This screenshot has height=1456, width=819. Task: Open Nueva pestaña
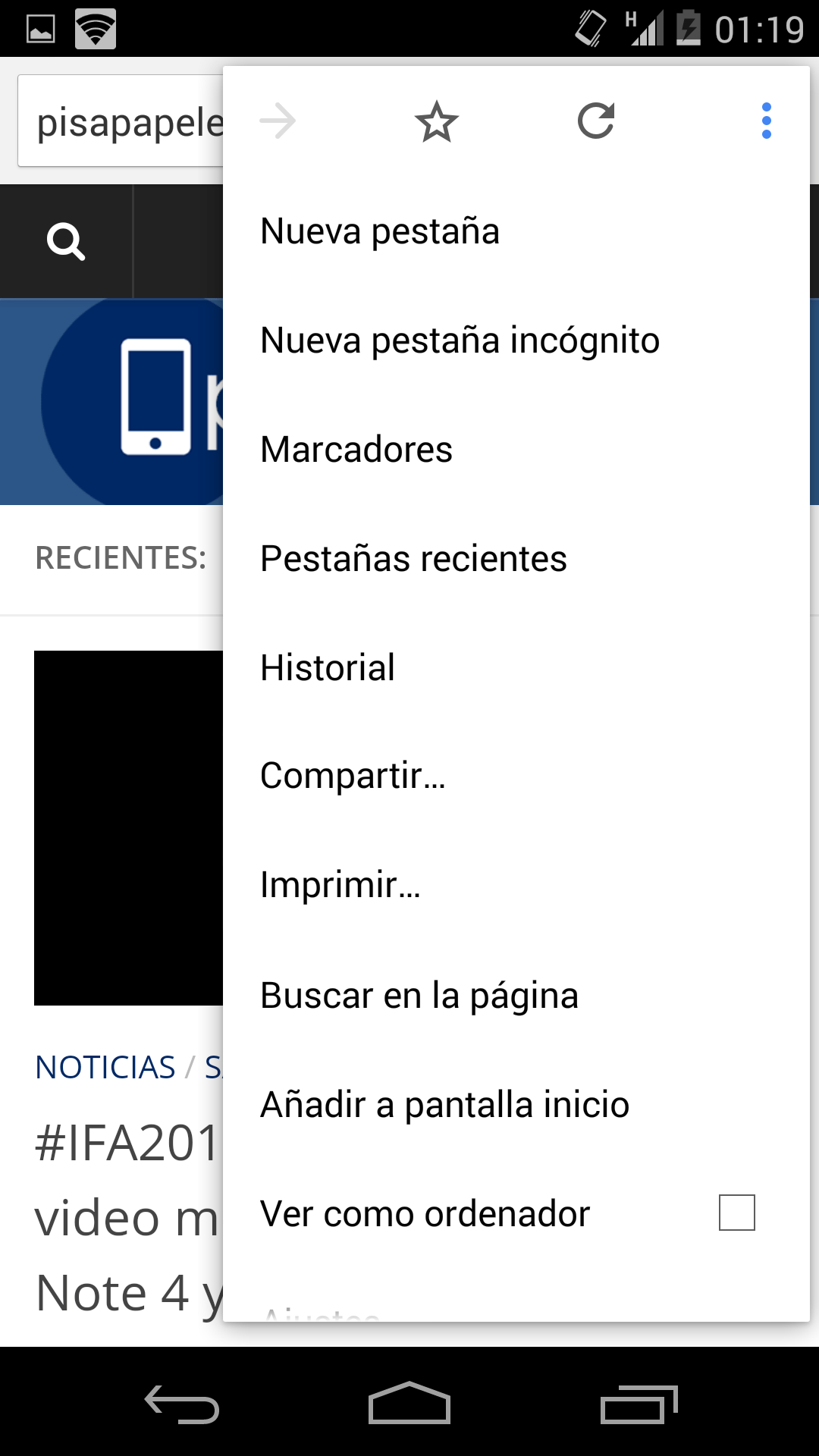379,231
